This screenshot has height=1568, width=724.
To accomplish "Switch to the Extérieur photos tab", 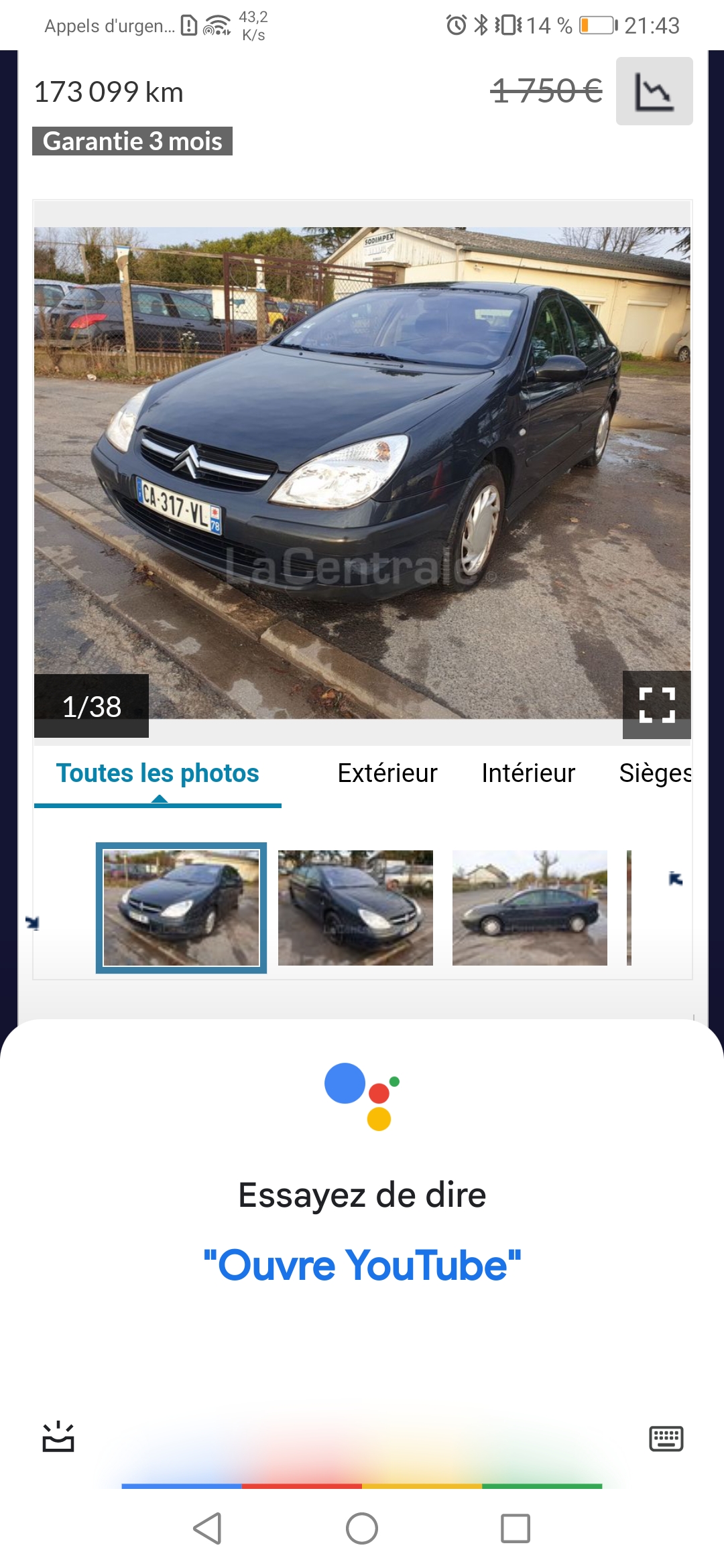I will 387,773.
